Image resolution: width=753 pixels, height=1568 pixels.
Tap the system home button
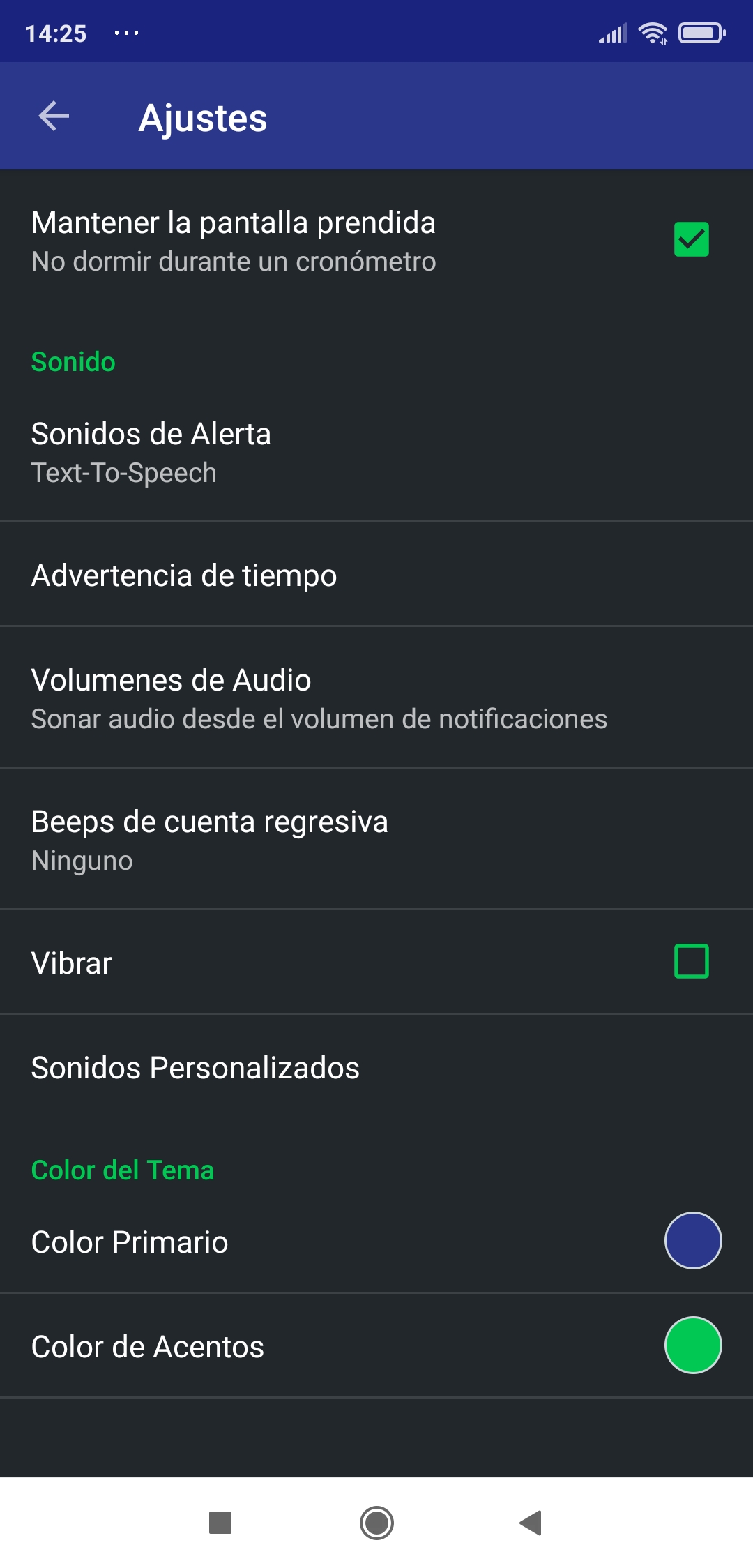click(376, 1522)
